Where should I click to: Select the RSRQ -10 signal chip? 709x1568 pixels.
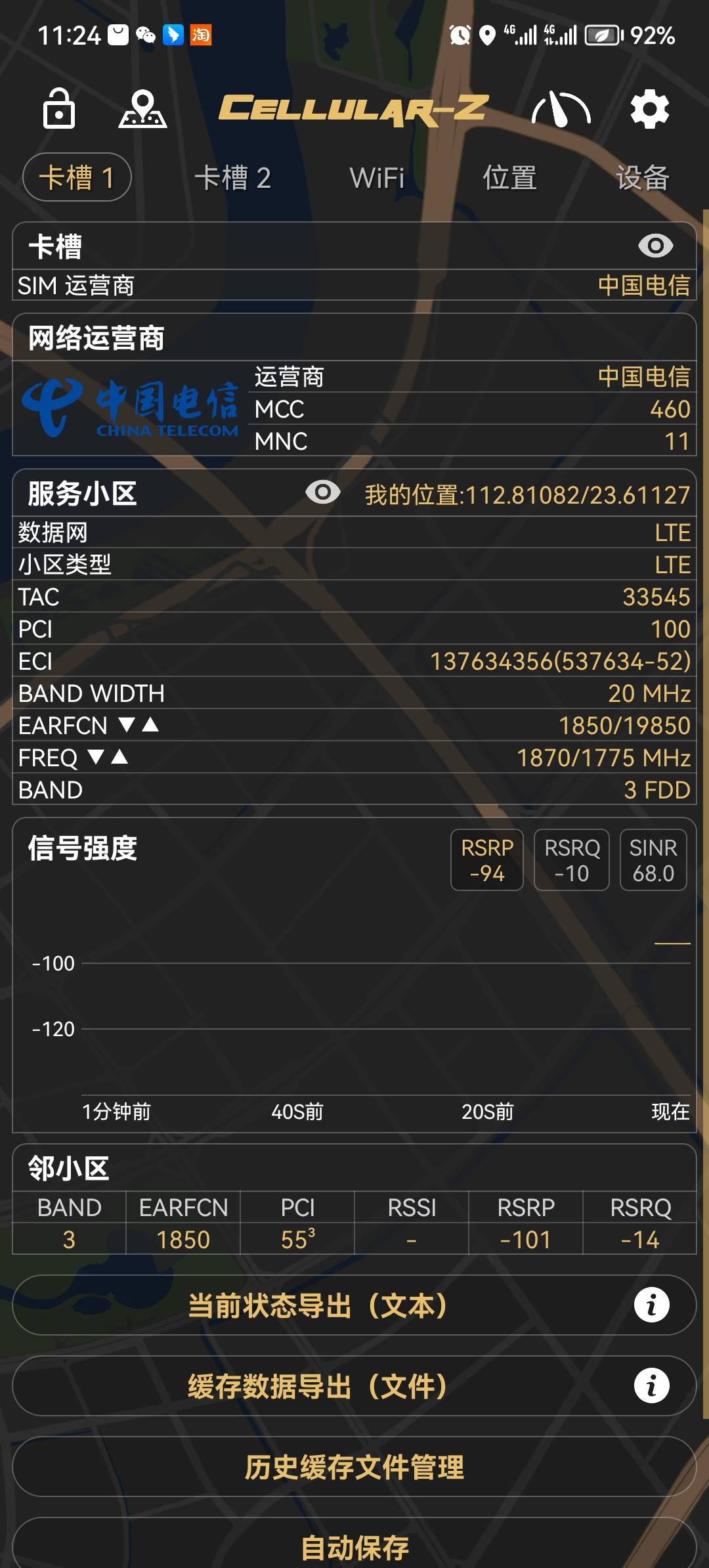[x=572, y=860]
